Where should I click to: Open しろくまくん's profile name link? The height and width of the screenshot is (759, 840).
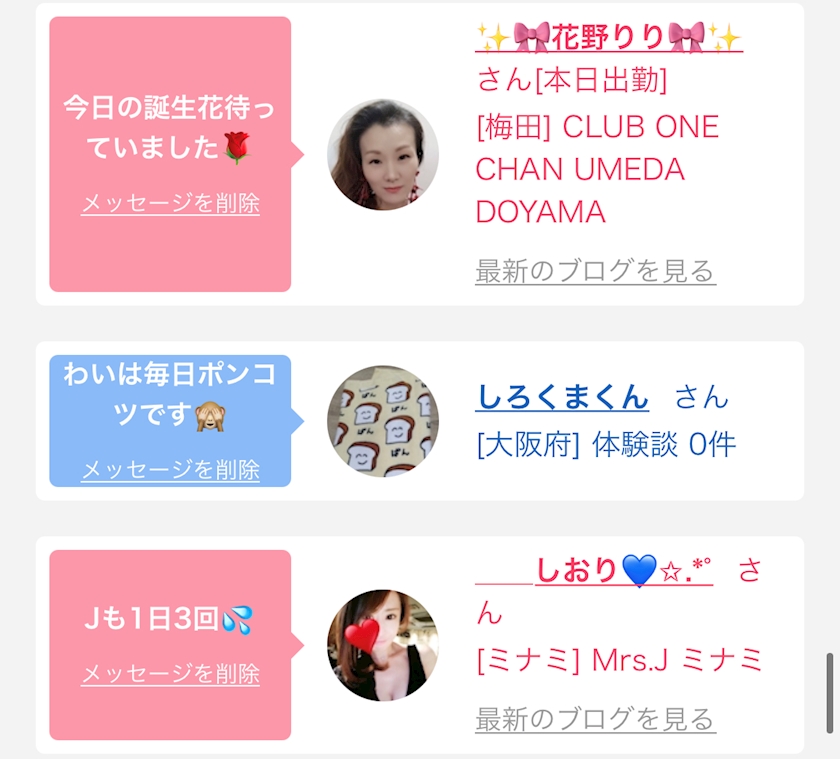click(562, 397)
